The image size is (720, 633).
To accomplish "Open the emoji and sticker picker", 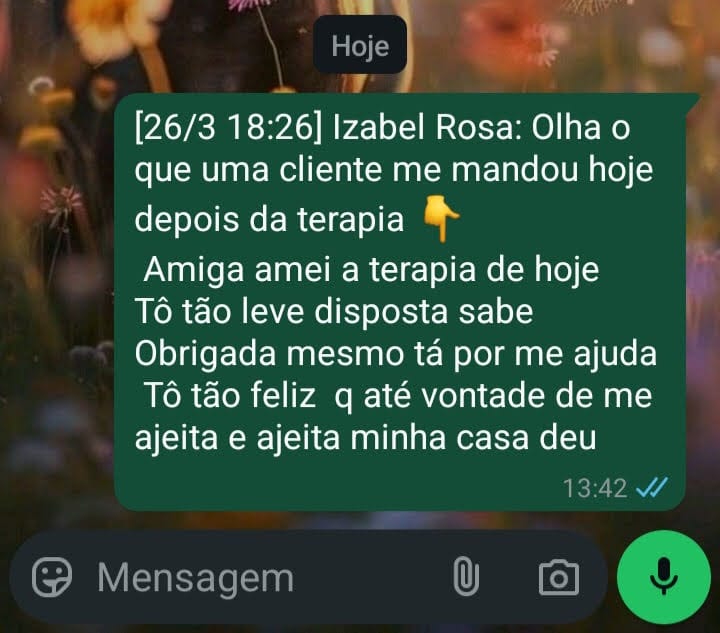I will point(53,577).
